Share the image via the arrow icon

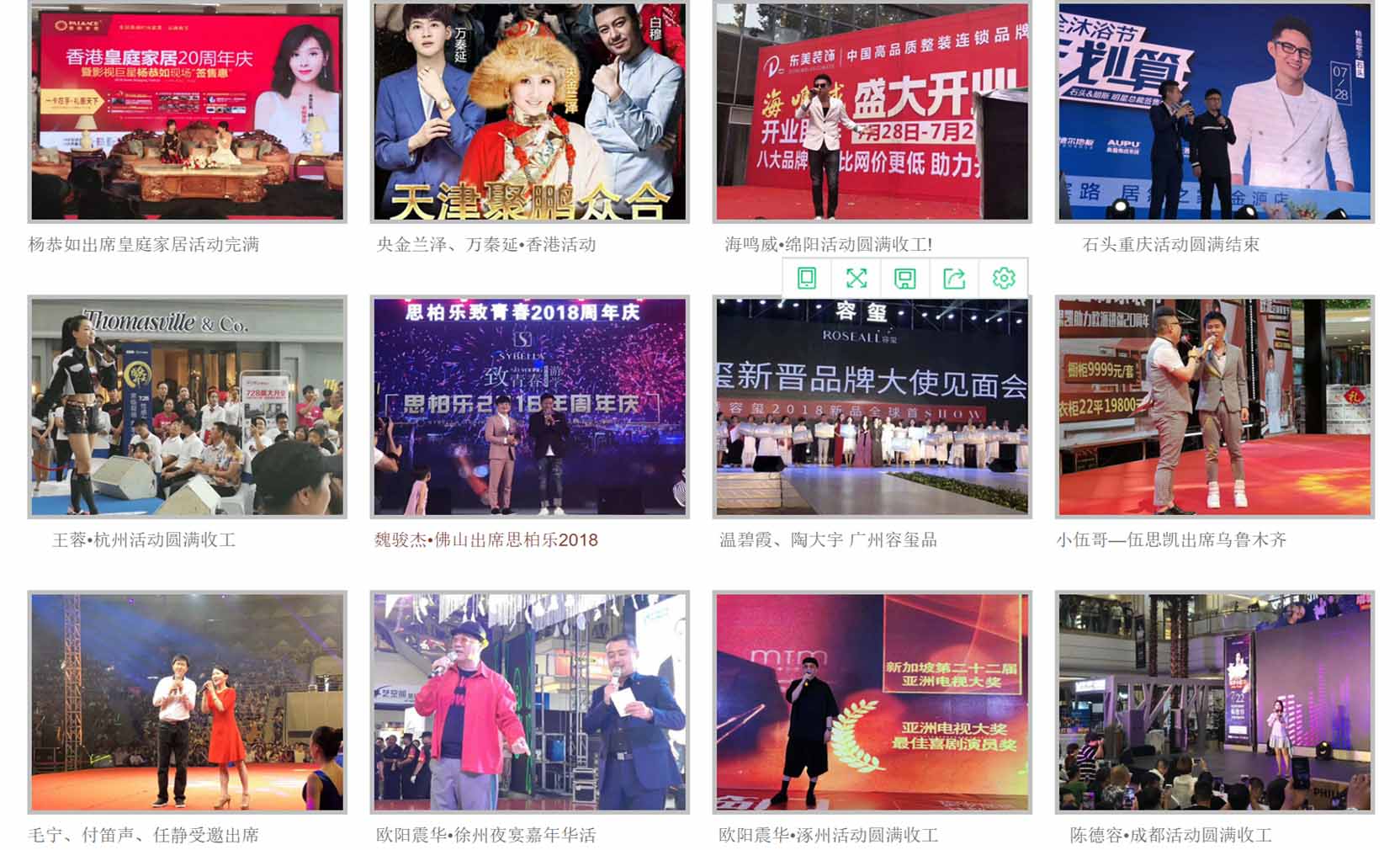[954, 279]
